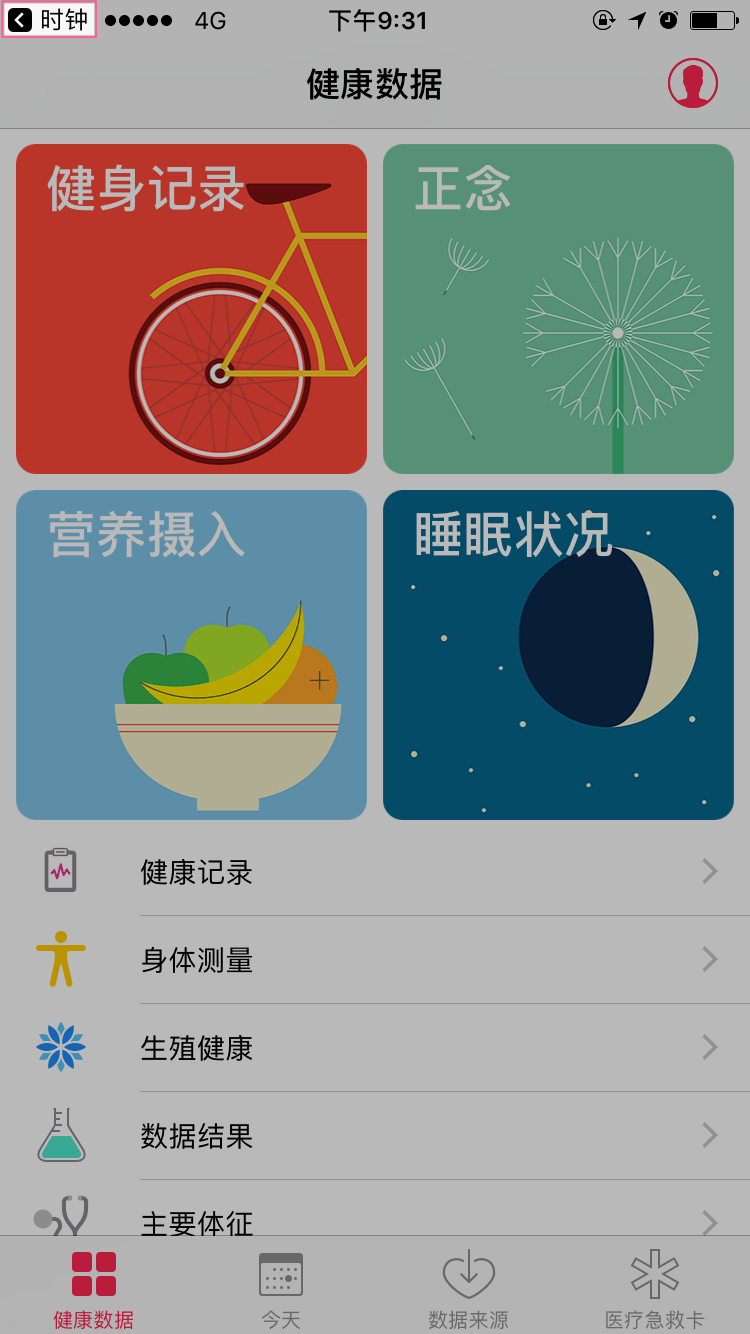Switch to the 今天 tab
The width and height of the screenshot is (750, 1334).
coord(281,1288)
